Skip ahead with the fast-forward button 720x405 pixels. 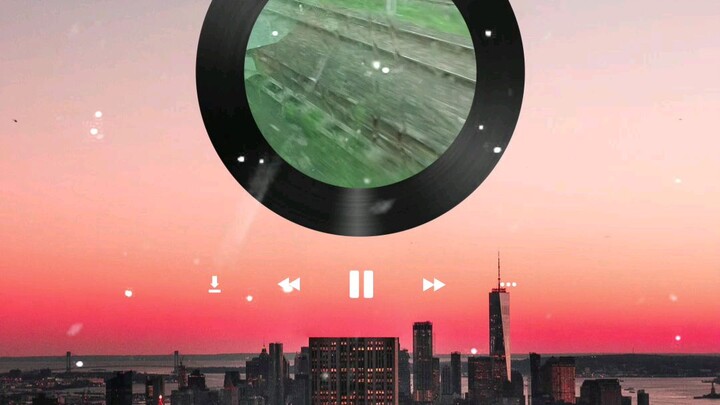point(433,285)
